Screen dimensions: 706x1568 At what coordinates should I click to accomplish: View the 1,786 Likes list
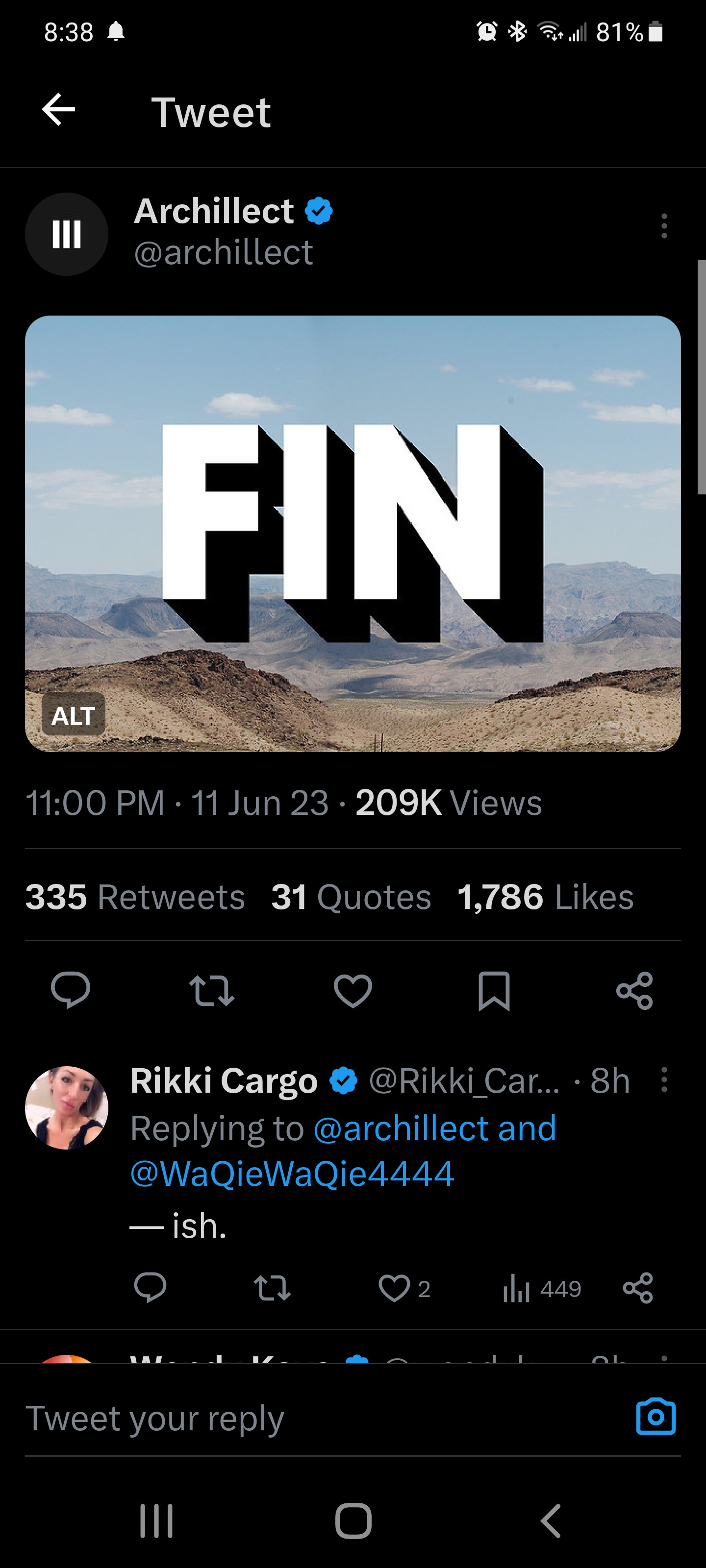click(545, 897)
